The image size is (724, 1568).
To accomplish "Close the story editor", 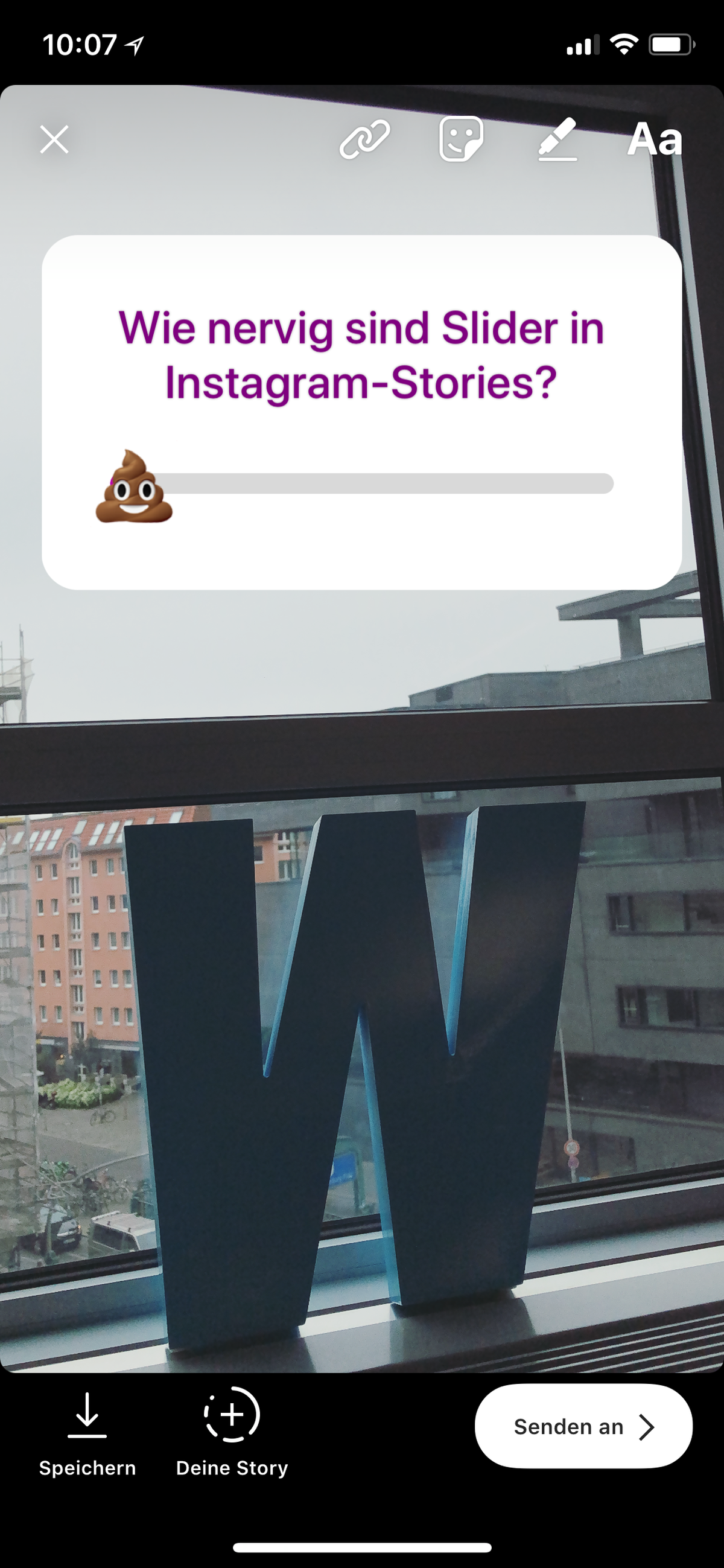I will point(54,139).
